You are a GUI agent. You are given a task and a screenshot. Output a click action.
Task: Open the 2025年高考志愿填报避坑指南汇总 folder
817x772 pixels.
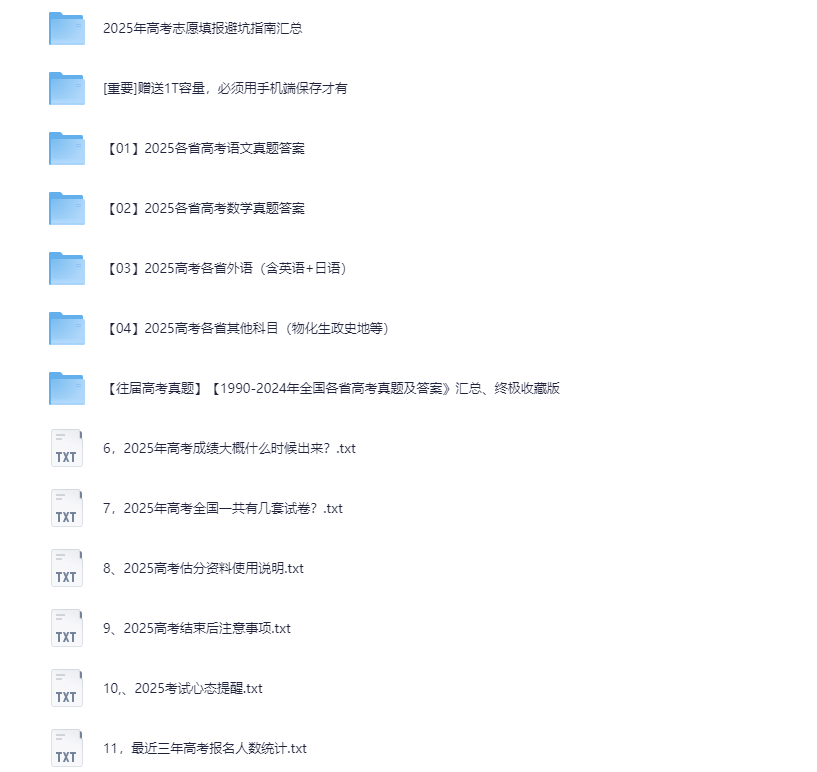tap(202, 28)
